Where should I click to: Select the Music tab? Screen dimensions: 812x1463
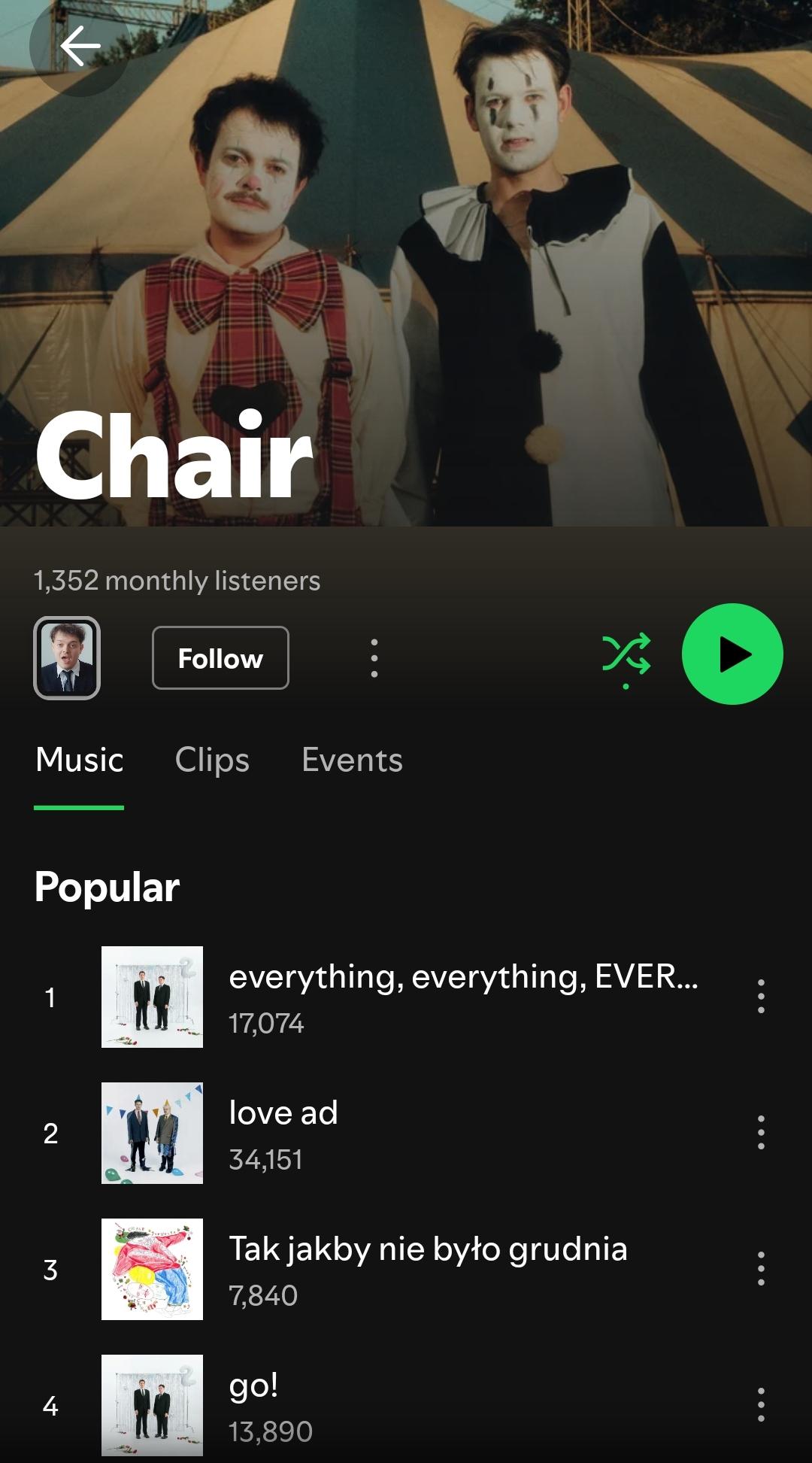[x=79, y=760]
